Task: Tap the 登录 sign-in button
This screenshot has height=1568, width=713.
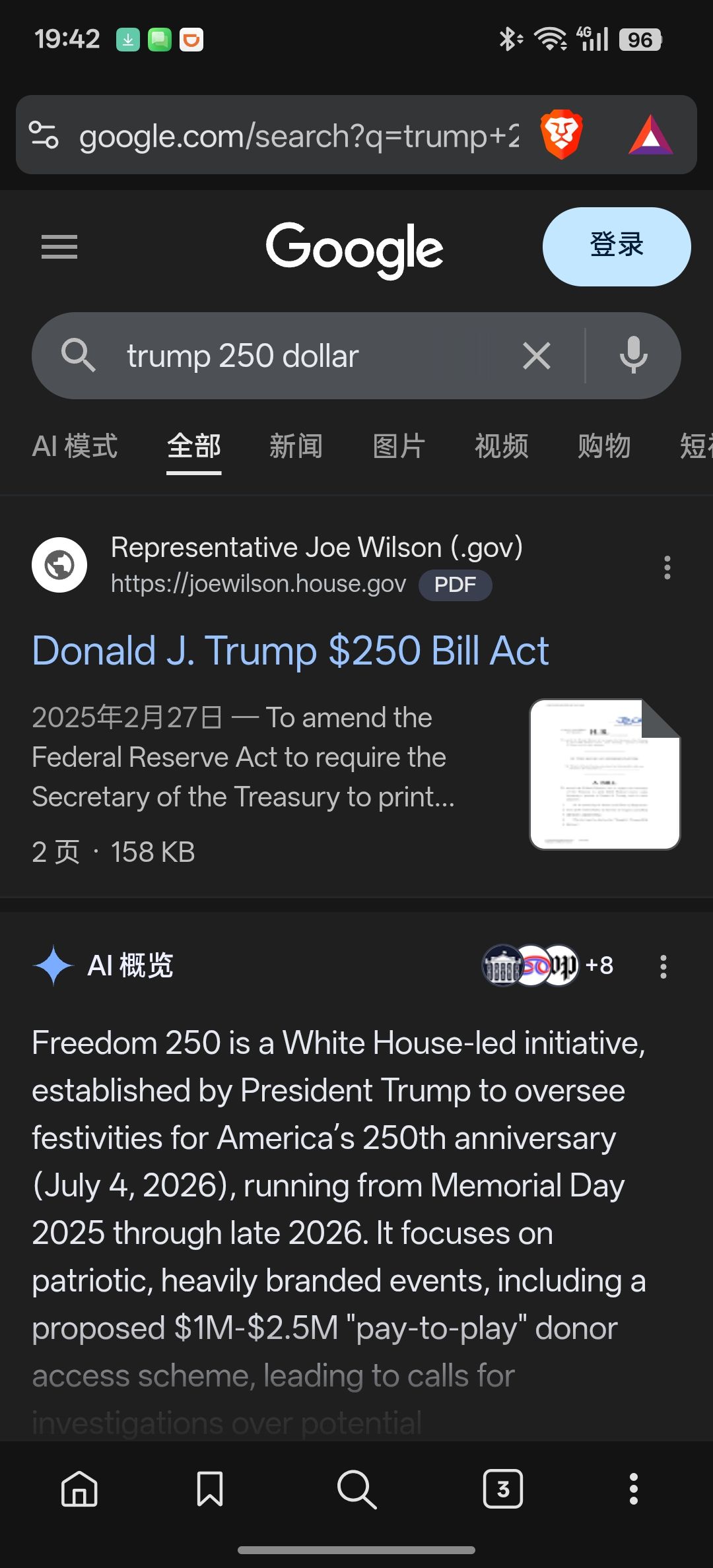Action: click(x=616, y=246)
